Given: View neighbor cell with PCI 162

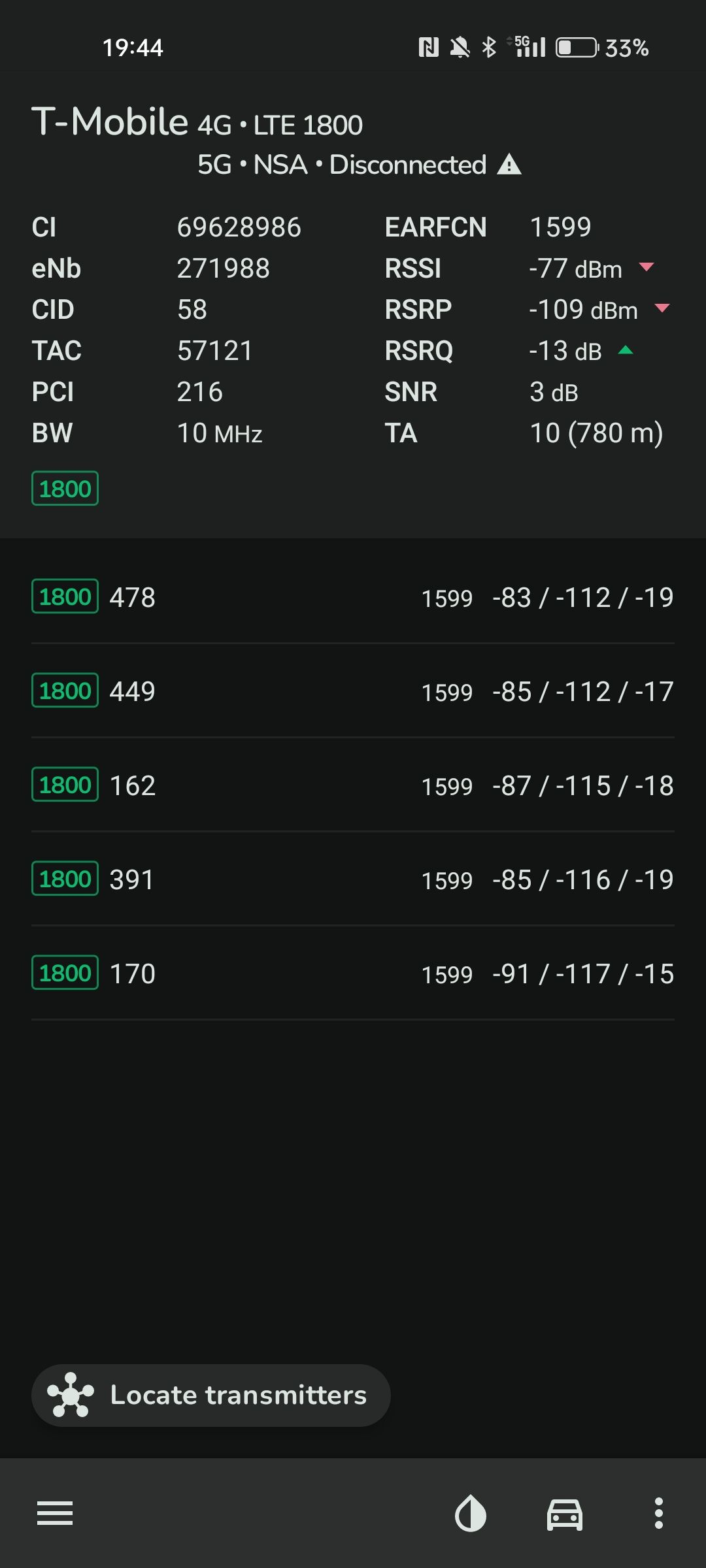Looking at the screenshot, I should point(353,785).
